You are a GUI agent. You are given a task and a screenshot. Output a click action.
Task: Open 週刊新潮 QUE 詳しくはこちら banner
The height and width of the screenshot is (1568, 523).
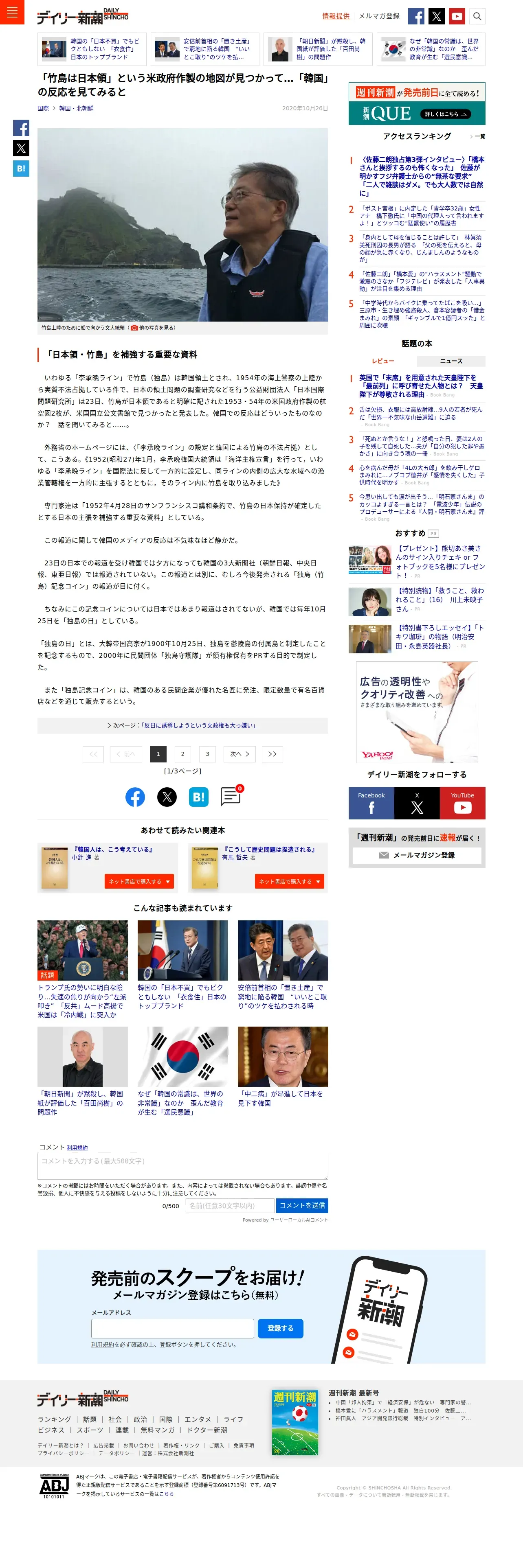417,103
